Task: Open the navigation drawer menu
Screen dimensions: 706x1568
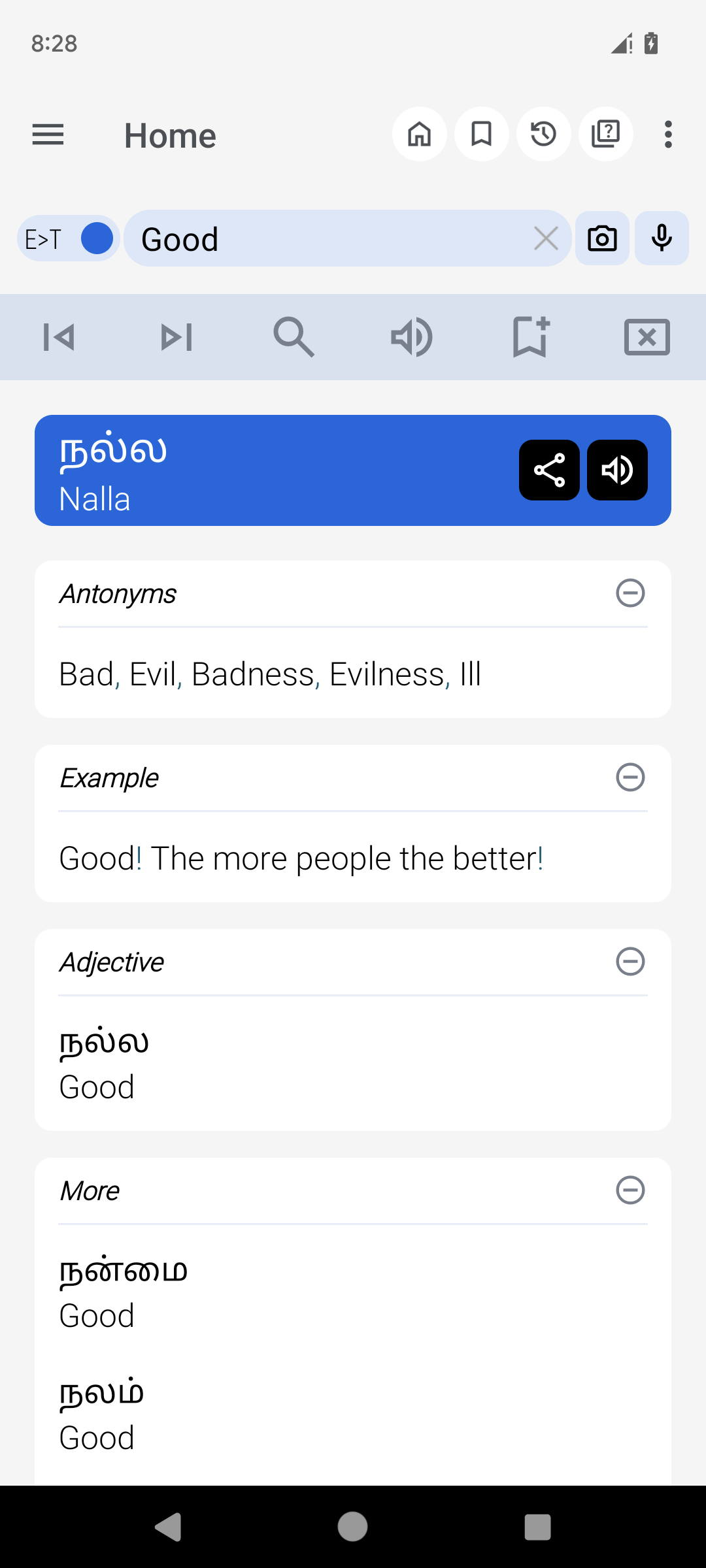Action: [48, 134]
